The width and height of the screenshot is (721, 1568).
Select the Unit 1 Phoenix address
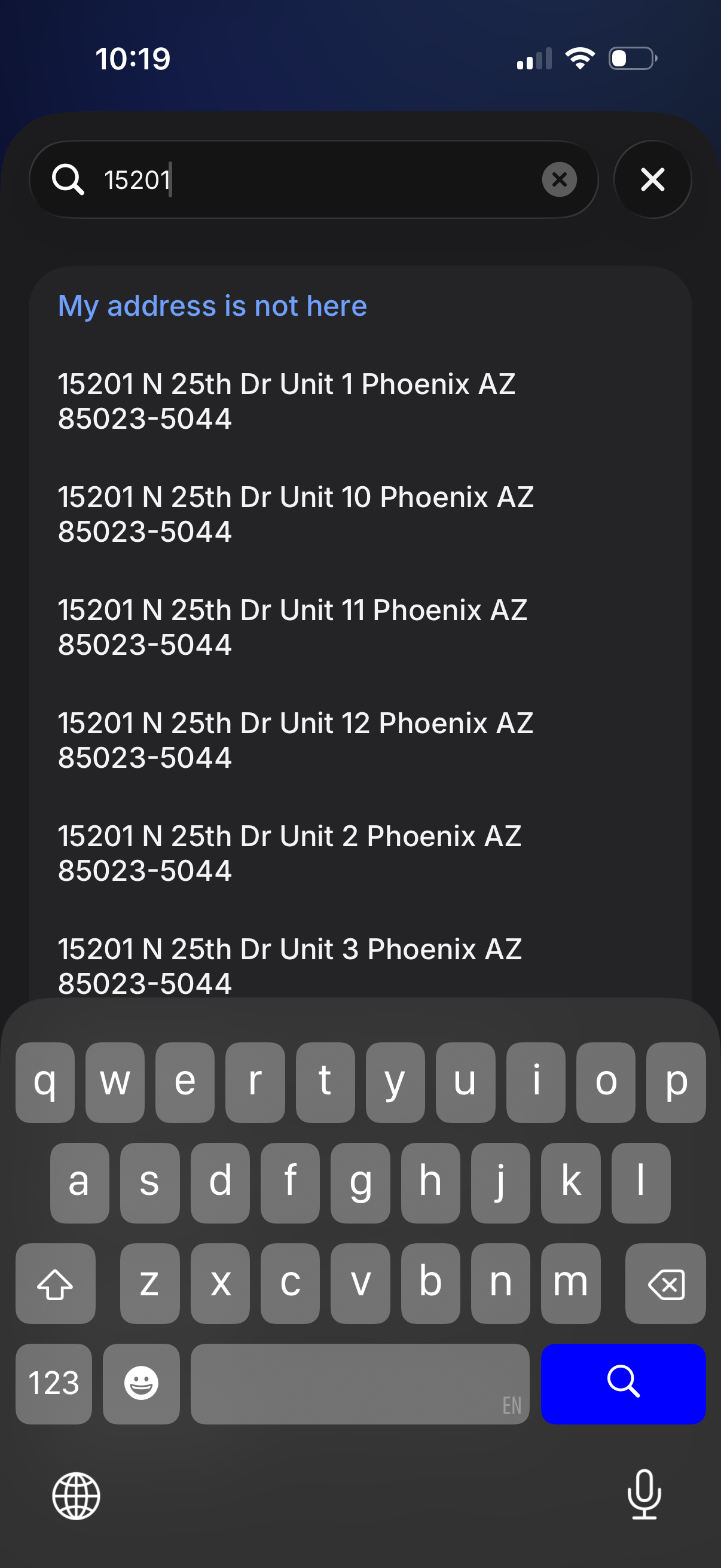click(286, 401)
